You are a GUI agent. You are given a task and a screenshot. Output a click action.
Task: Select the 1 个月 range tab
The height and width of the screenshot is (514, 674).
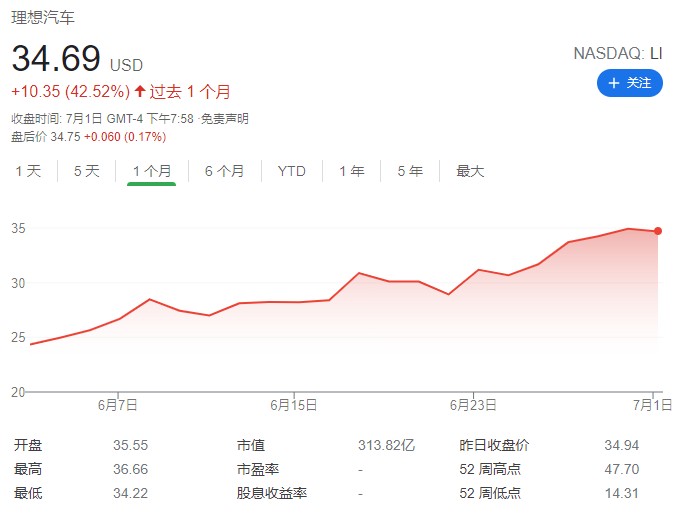[x=152, y=171]
